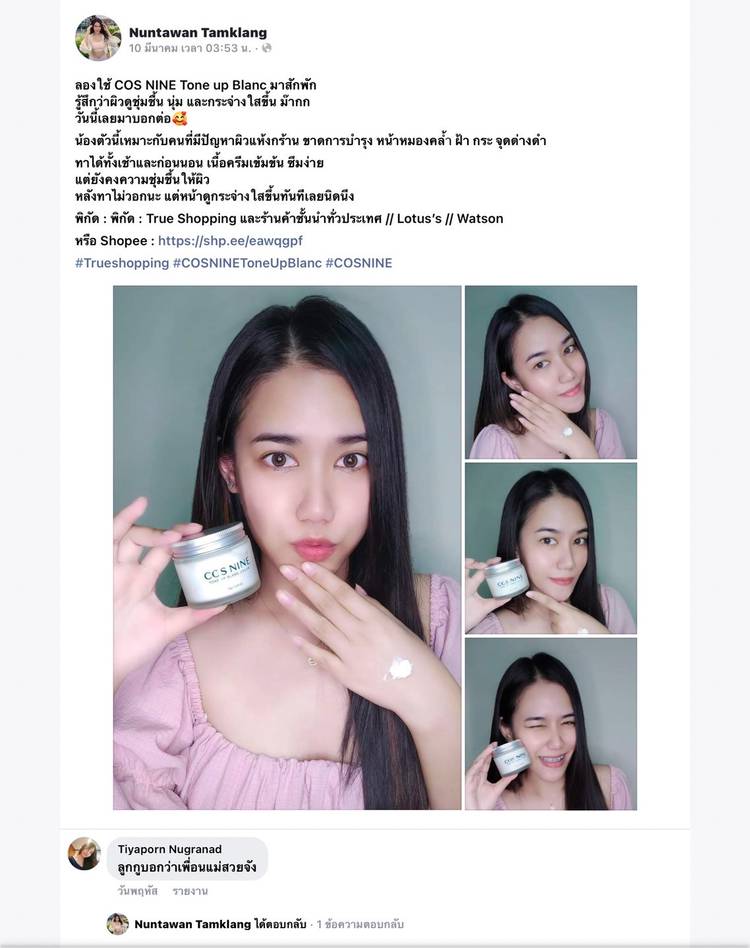Open Nuntawan Tamklang's profile from post header
Viewport: 750px width, 948px height.
click(198, 32)
